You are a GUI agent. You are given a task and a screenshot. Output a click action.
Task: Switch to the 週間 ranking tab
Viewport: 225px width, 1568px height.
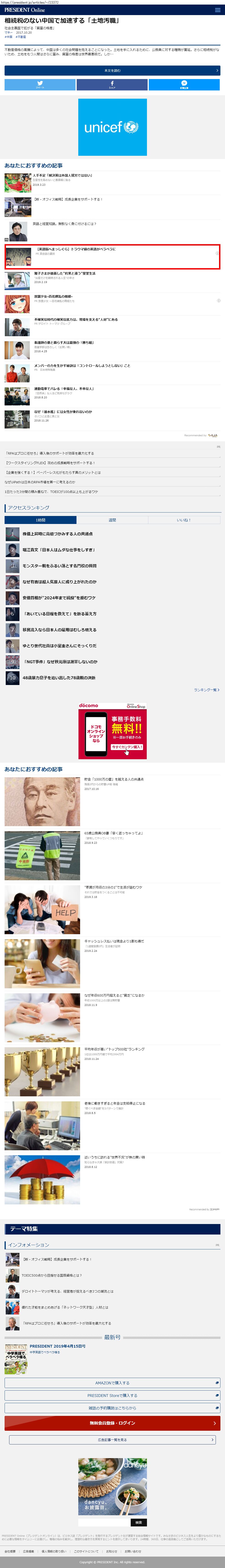(112, 520)
